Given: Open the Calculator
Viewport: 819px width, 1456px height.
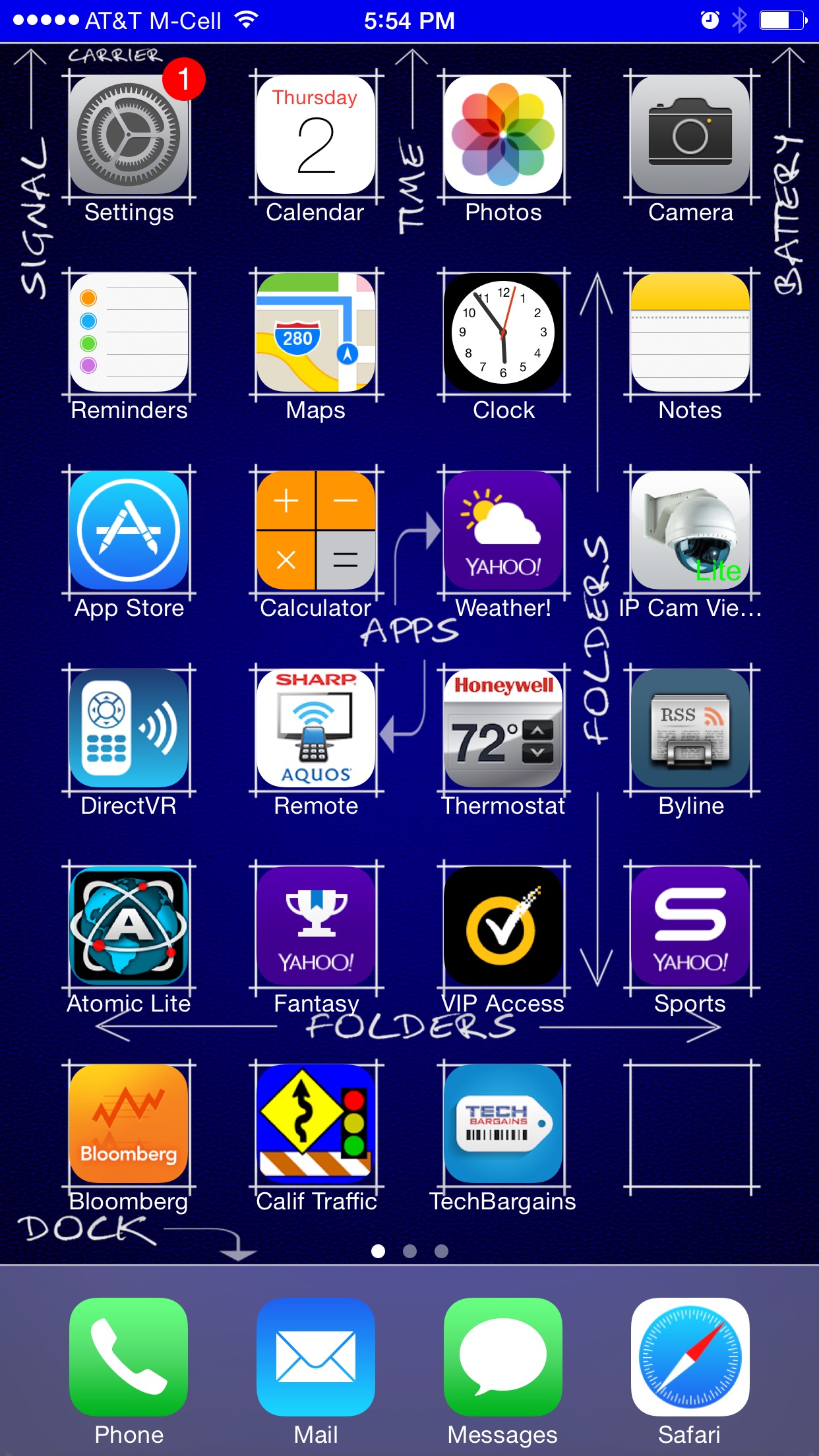Looking at the screenshot, I should [316, 530].
